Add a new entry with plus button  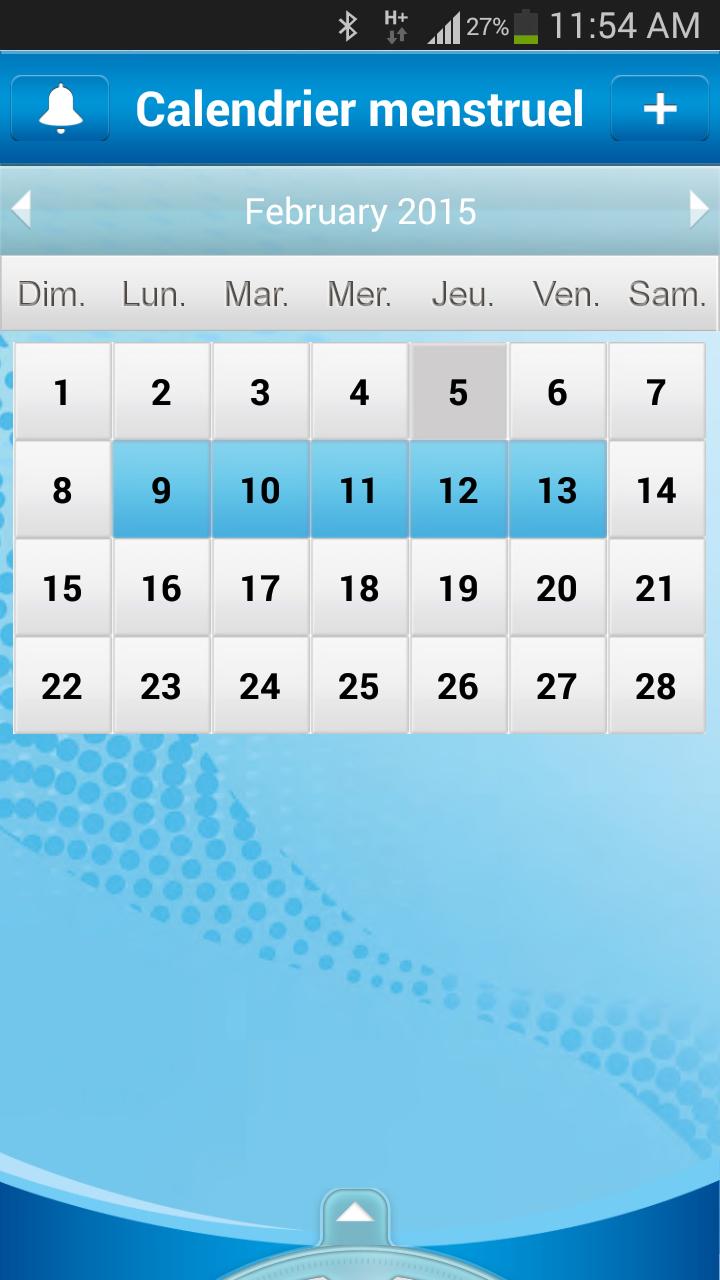(660, 108)
